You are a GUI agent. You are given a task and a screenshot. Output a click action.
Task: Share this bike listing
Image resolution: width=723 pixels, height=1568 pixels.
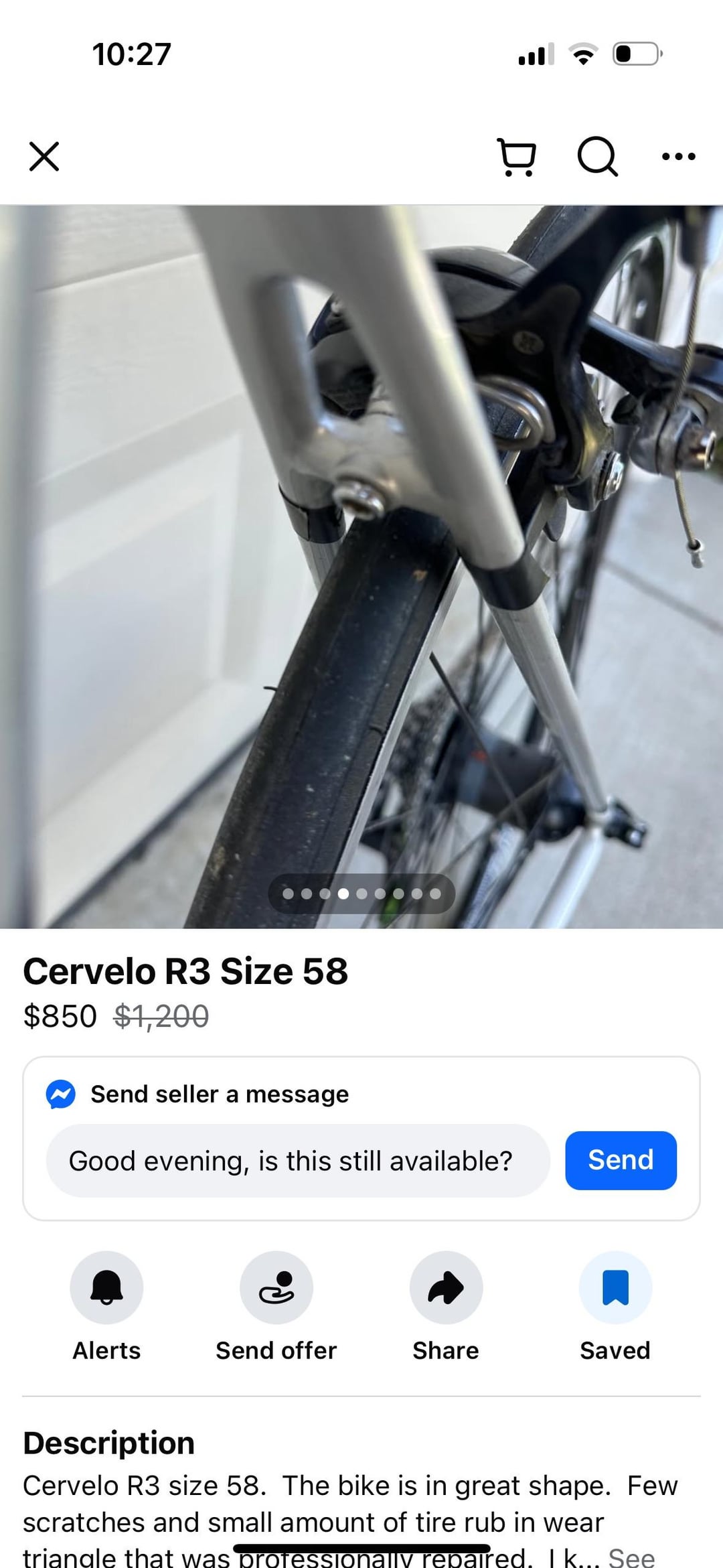(446, 1288)
